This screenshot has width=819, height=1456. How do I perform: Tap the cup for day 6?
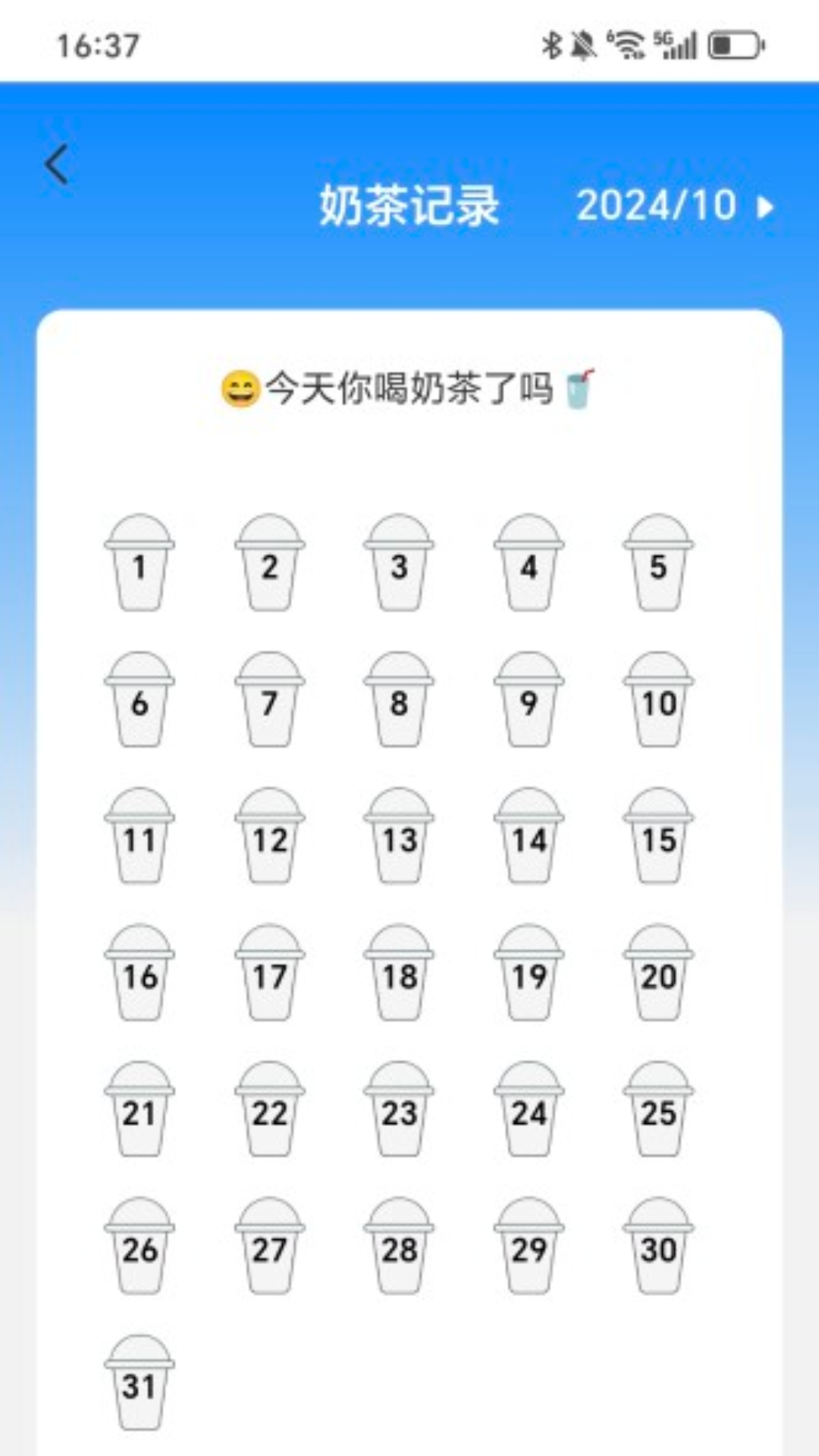140,699
